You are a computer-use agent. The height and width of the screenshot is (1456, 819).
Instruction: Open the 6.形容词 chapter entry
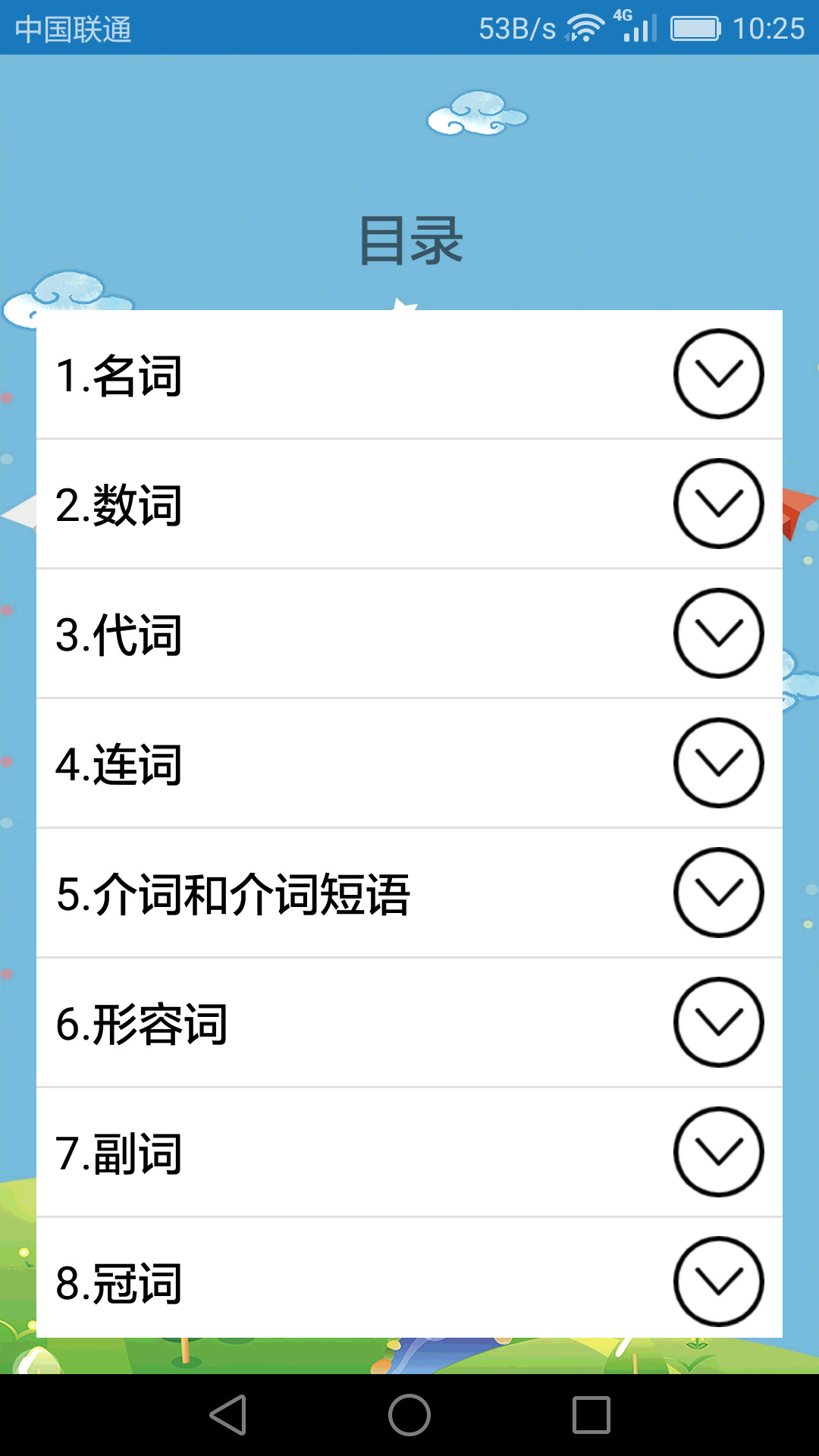pyautogui.click(x=303, y=1022)
